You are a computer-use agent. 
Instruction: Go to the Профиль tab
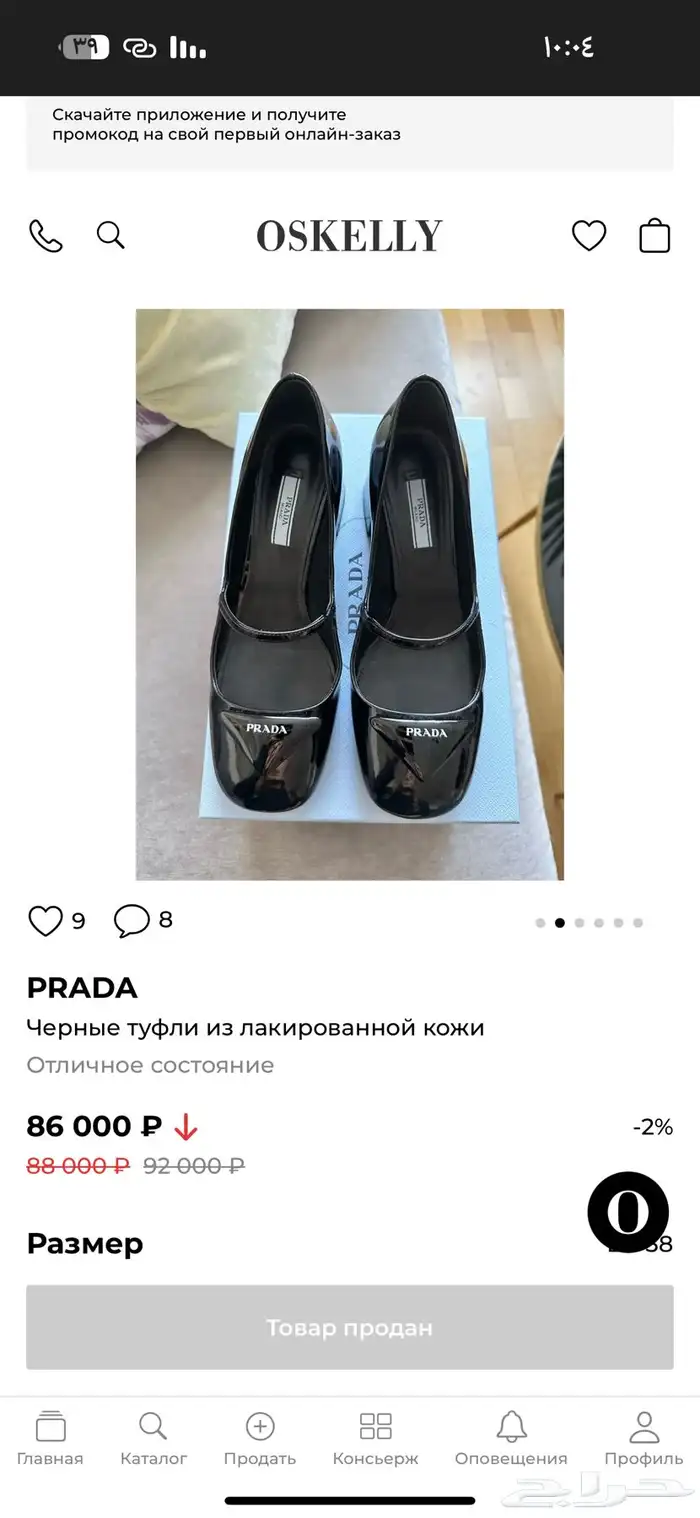click(x=643, y=1438)
